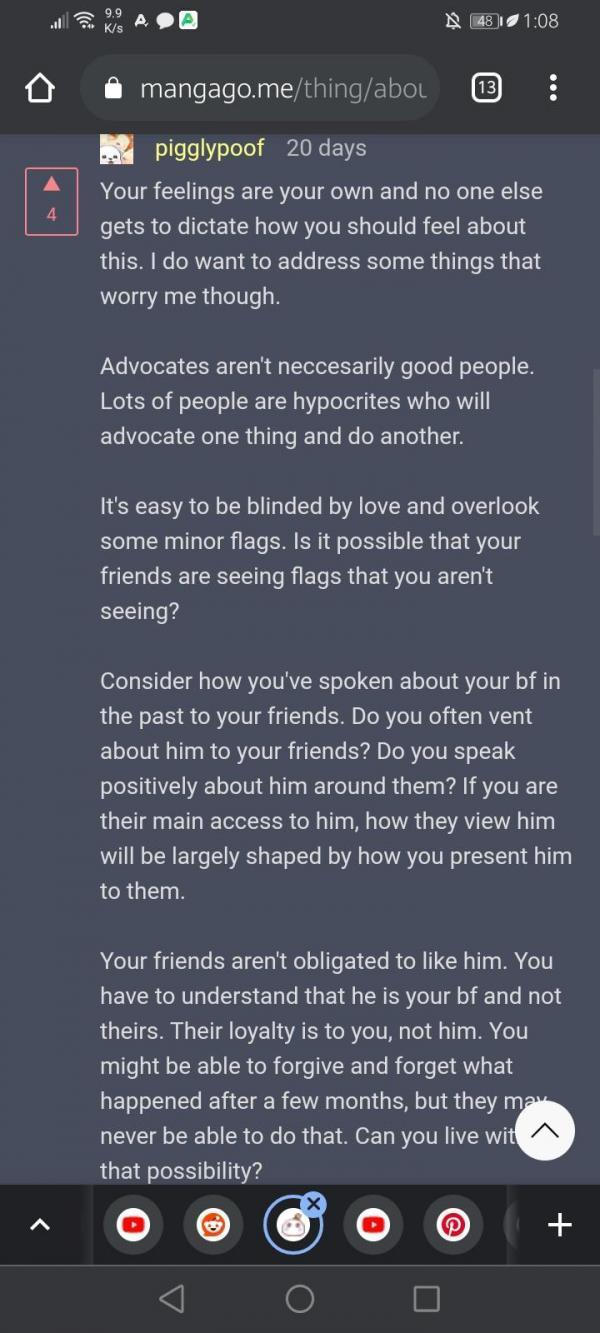Go back using the system back button

[172, 1298]
